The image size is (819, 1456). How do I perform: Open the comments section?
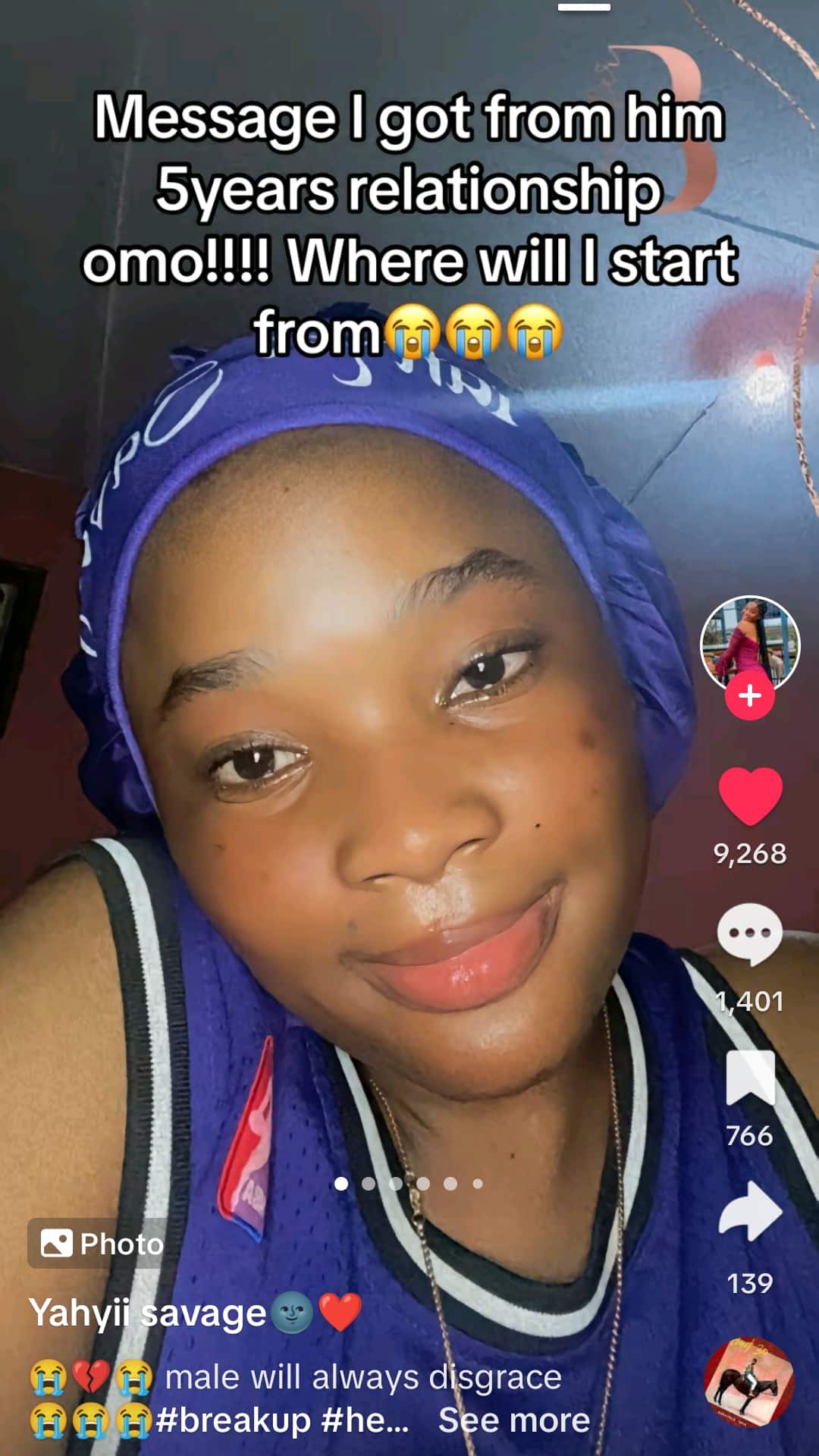(x=750, y=934)
